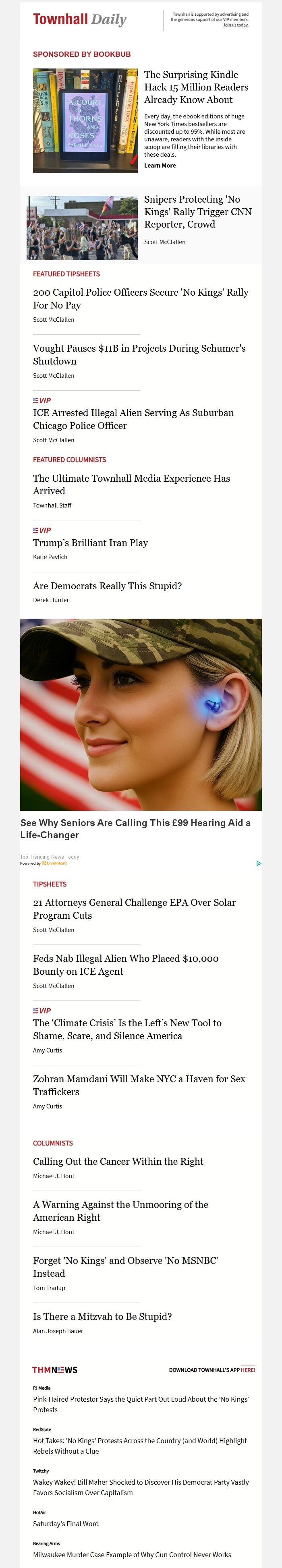282x1568 pixels.
Task: Open 'Forget No Kings and Observe No MSNBC'
Action: [125, 1267]
